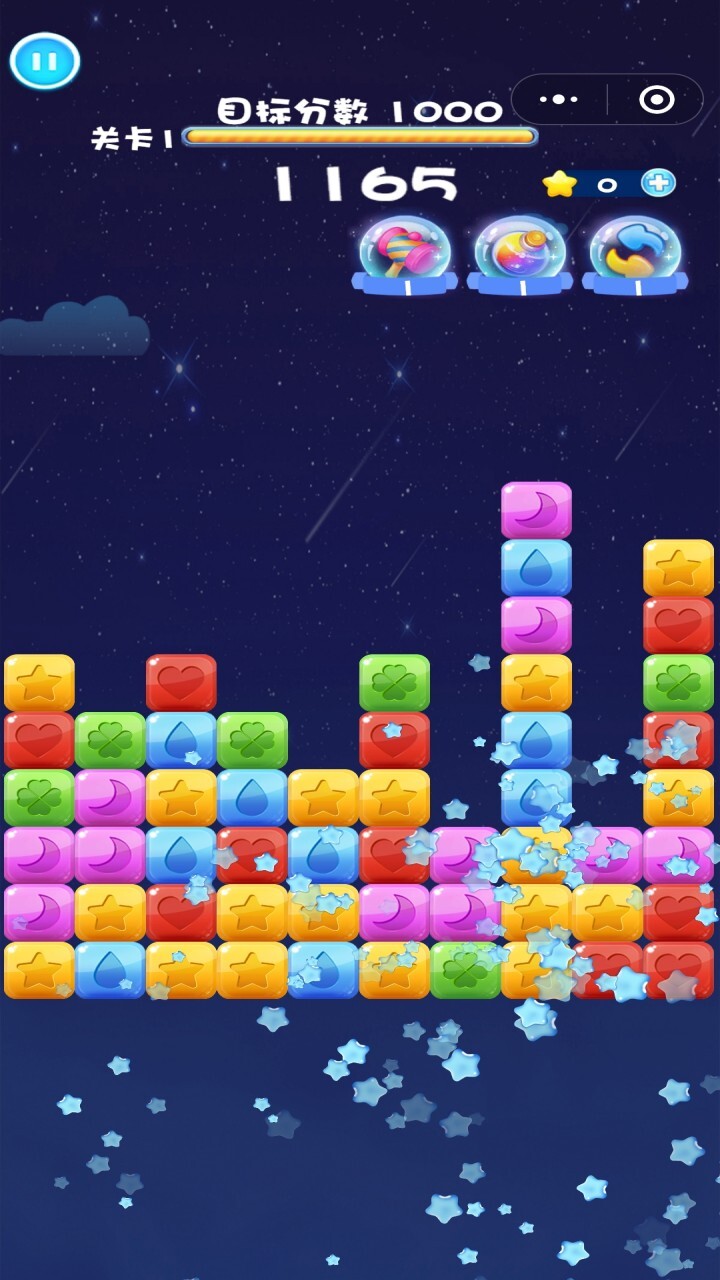Use the shuffle blocks power-up
The height and width of the screenshot is (1280, 720).
634,254
